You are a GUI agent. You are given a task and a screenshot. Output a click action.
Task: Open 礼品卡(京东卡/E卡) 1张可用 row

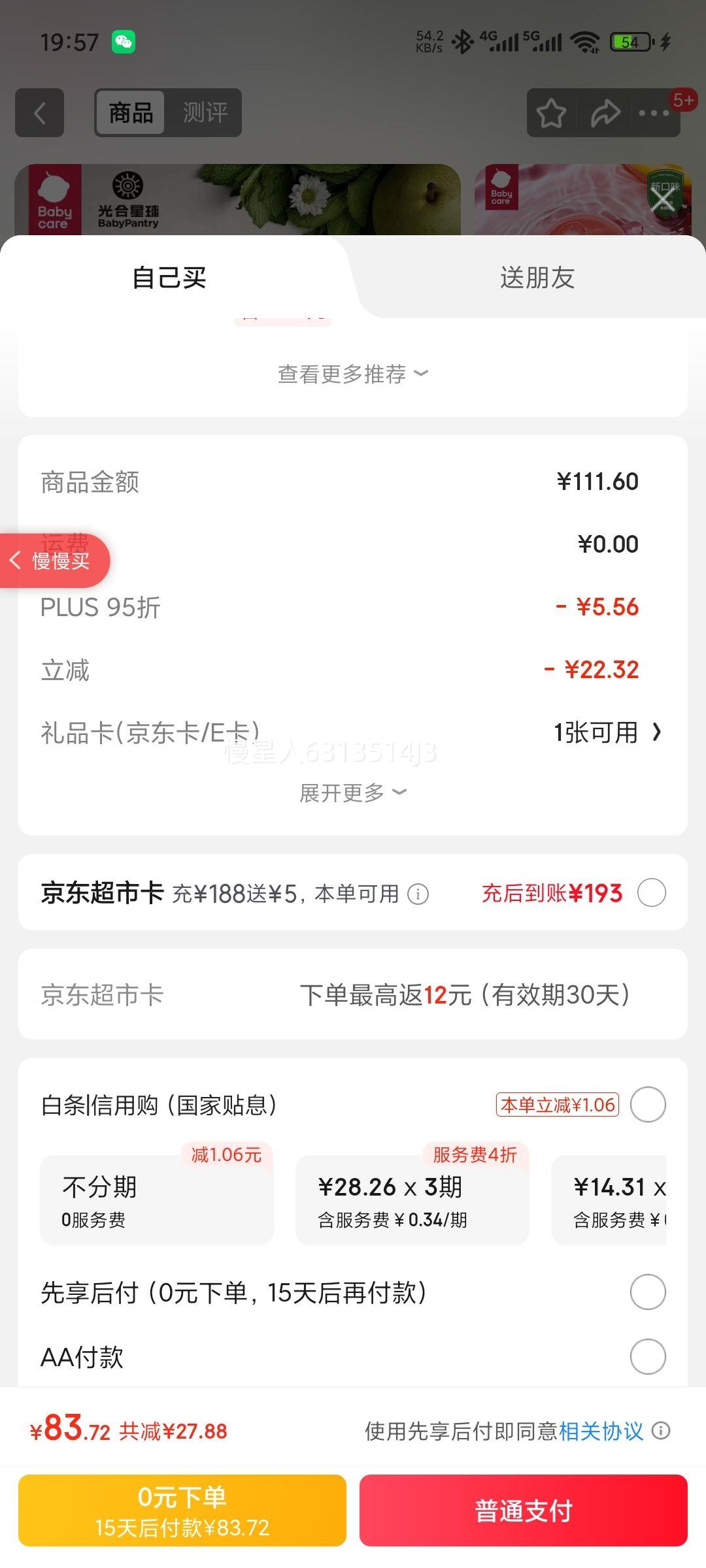(x=608, y=732)
